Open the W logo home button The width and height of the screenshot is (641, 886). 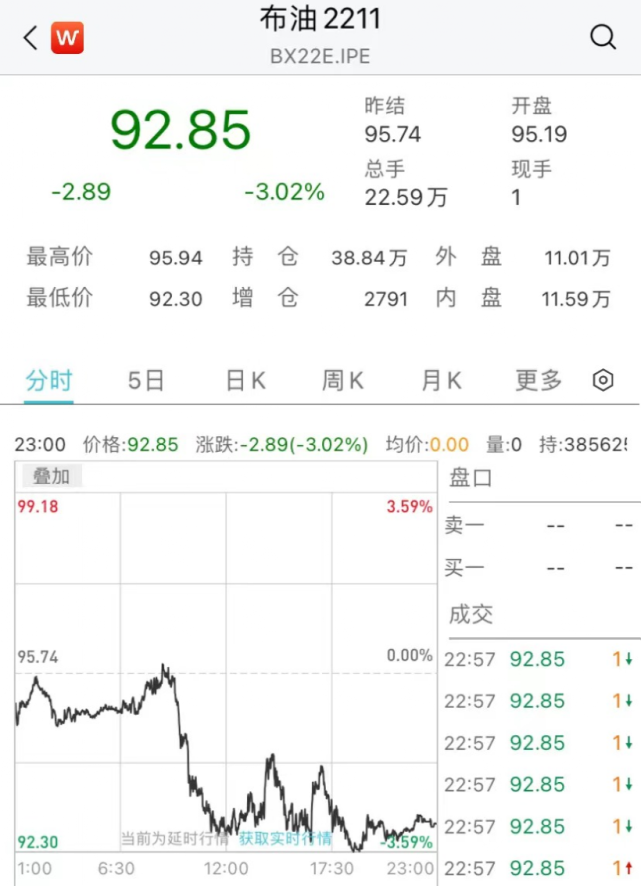point(68,38)
